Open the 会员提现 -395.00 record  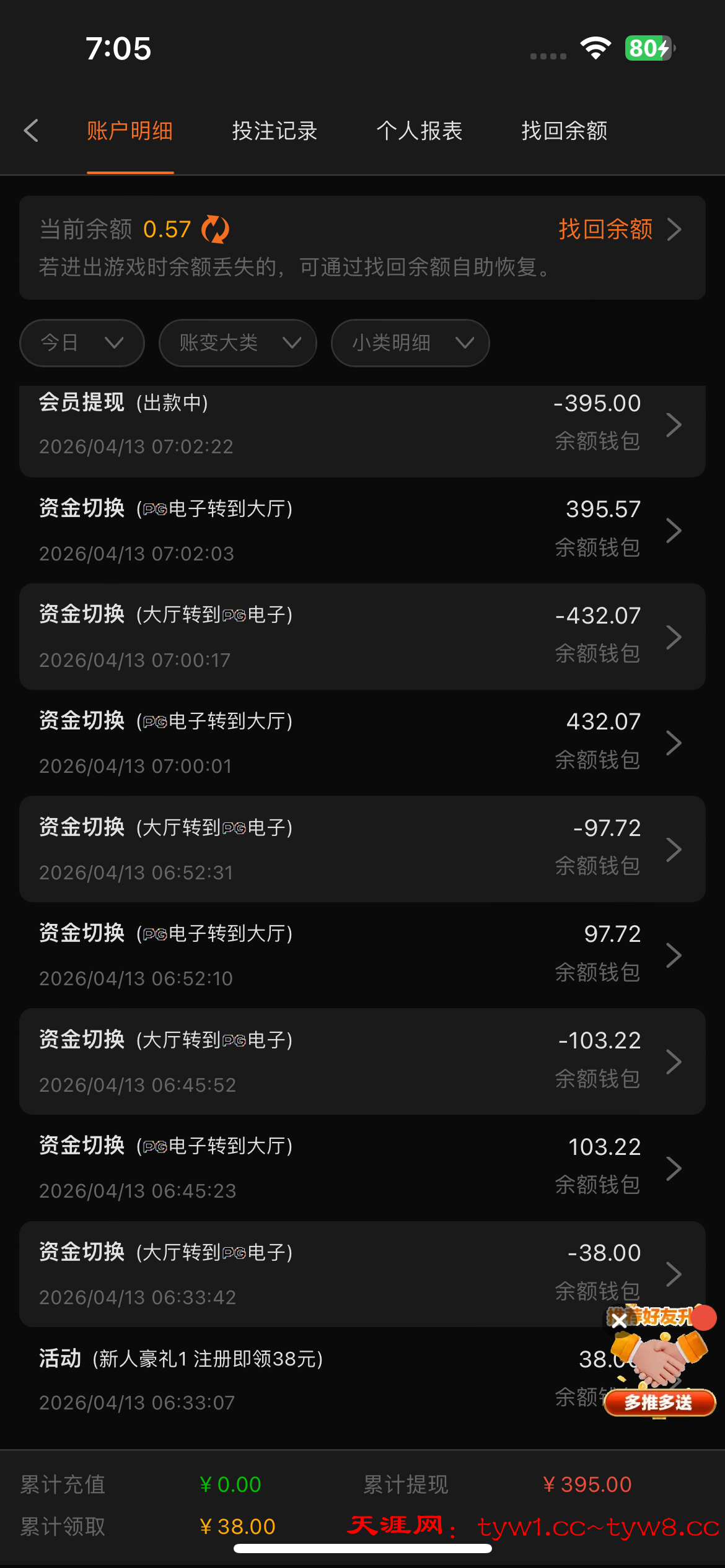pyautogui.click(x=362, y=425)
